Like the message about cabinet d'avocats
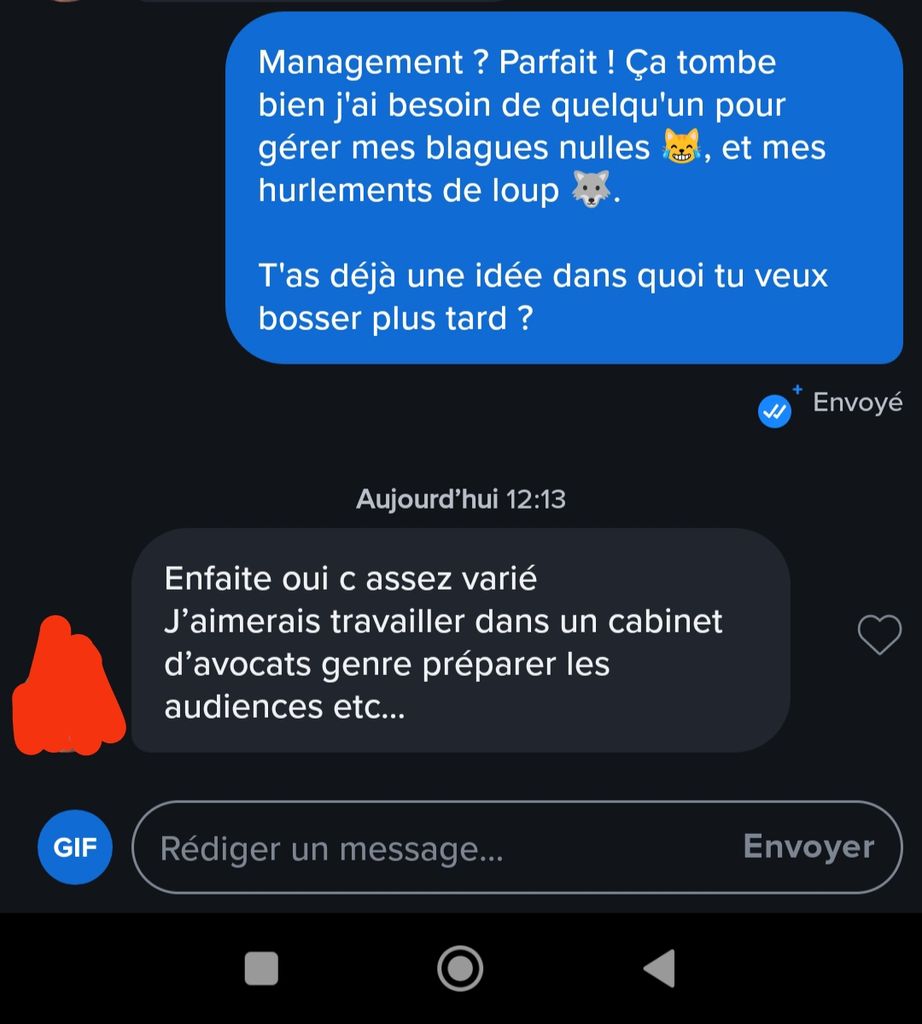 point(880,635)
